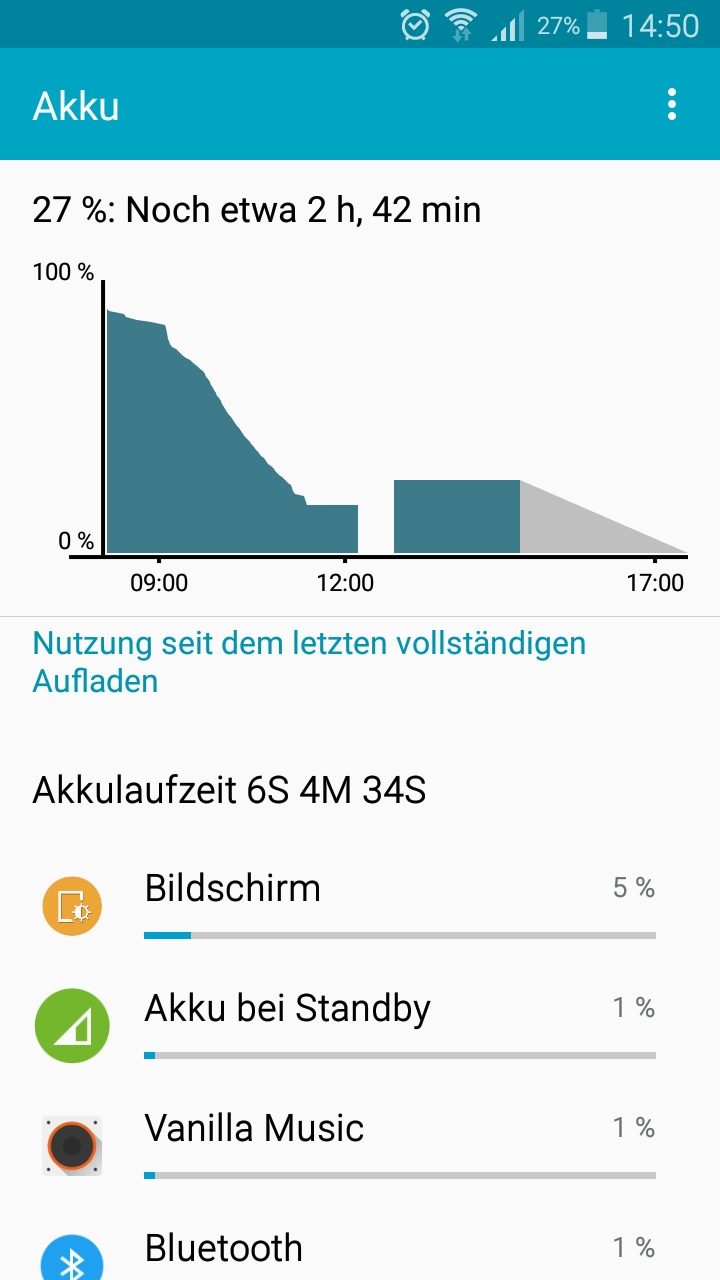720x1280 pixels.
Task: Tap the alarm clock status icon
Action: click(413, 24)
